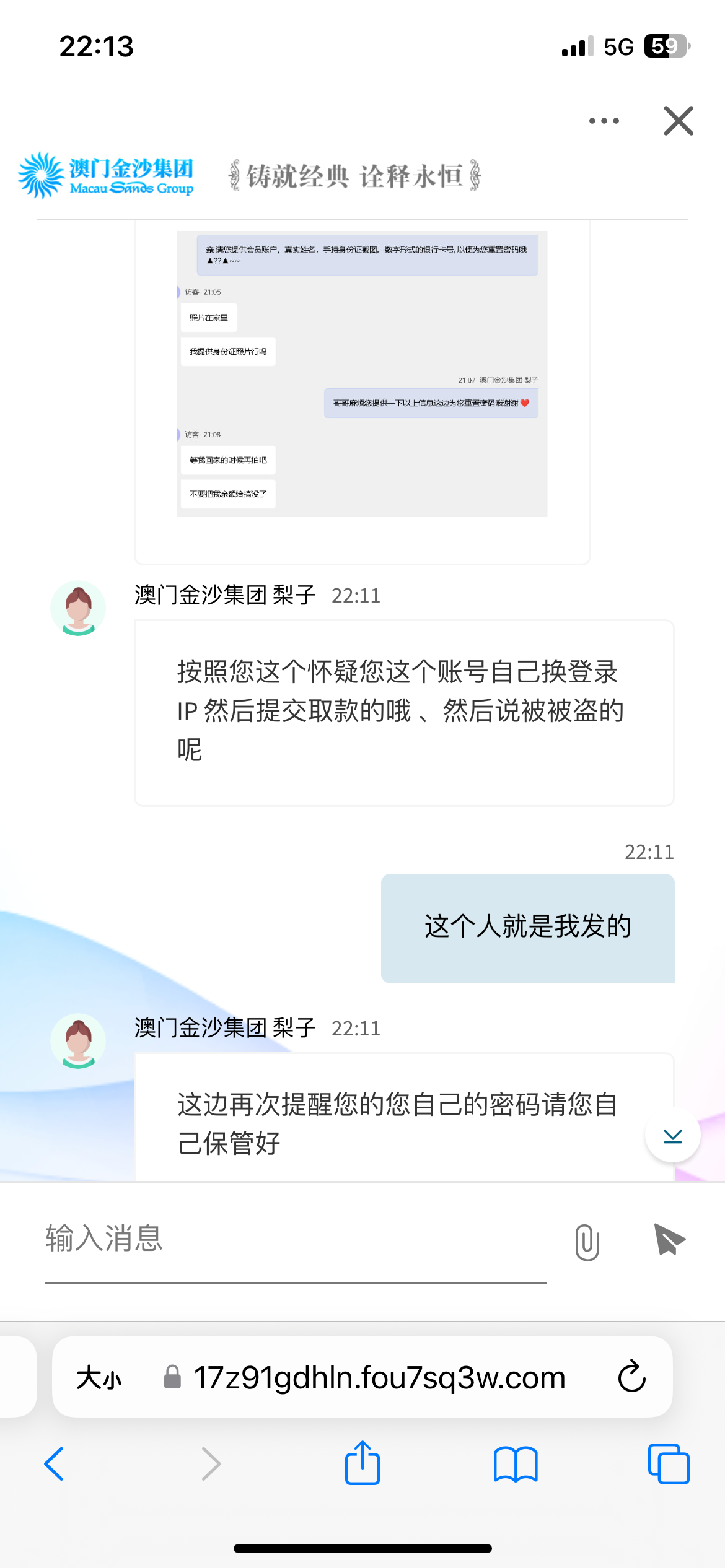
Task: Go back in the browser
Action: [55, 1464]
